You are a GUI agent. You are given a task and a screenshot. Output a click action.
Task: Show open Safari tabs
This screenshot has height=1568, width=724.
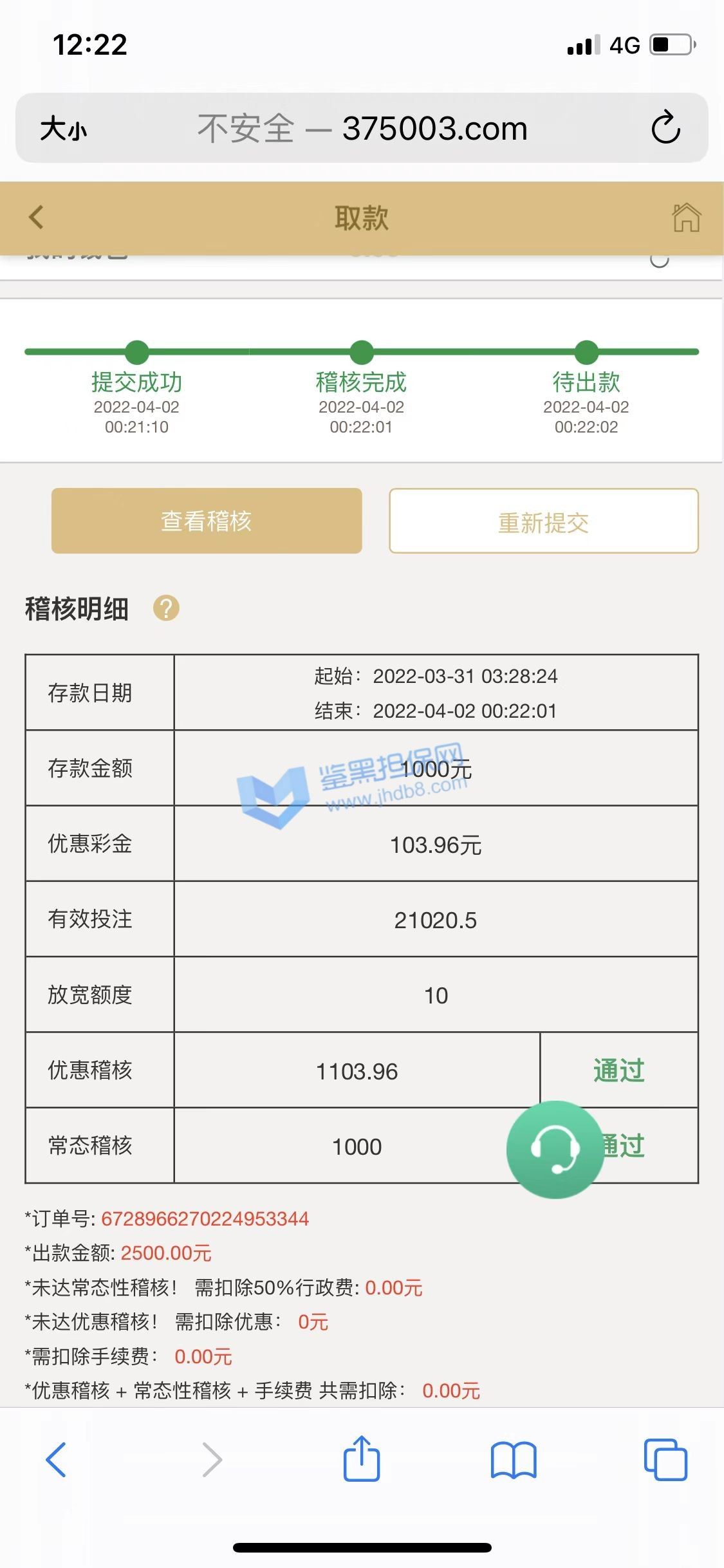click(x=665, y=1459)
